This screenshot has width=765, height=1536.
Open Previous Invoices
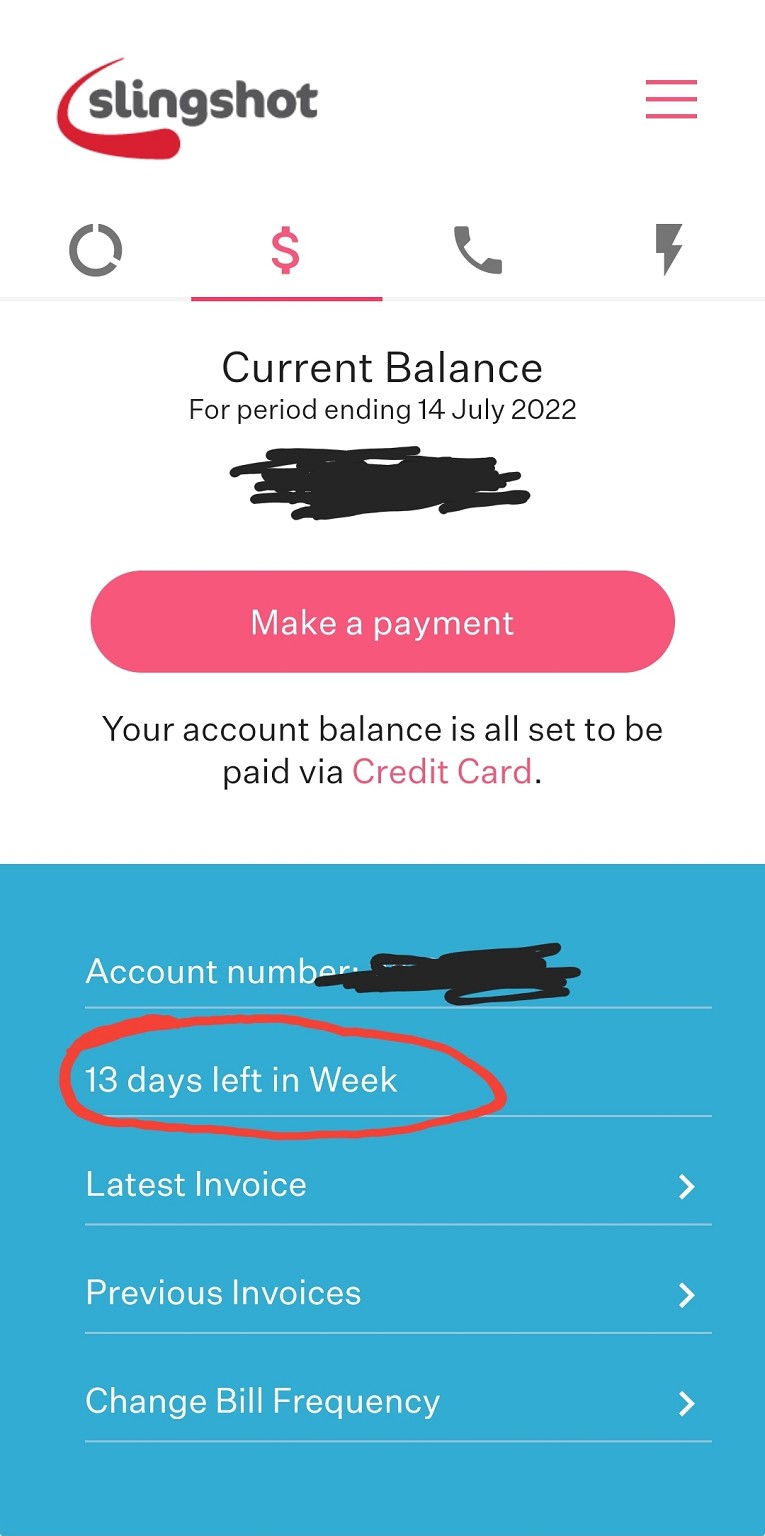[x=397, y=1293]
